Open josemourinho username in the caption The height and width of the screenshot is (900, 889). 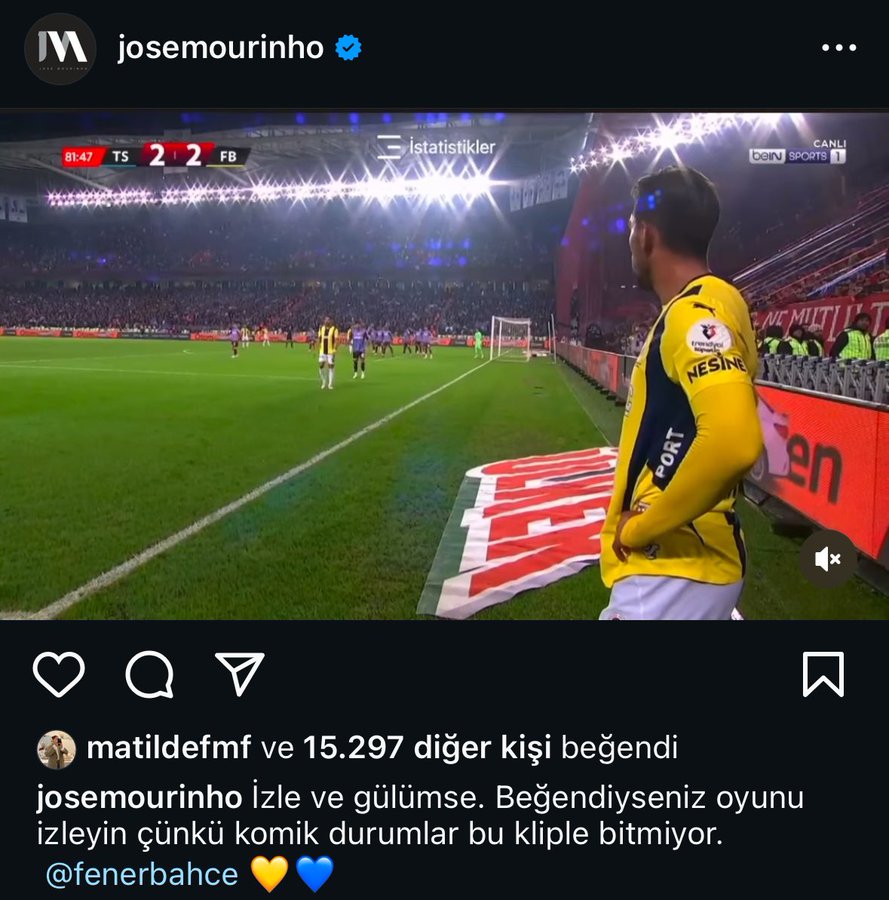[138, 798]
